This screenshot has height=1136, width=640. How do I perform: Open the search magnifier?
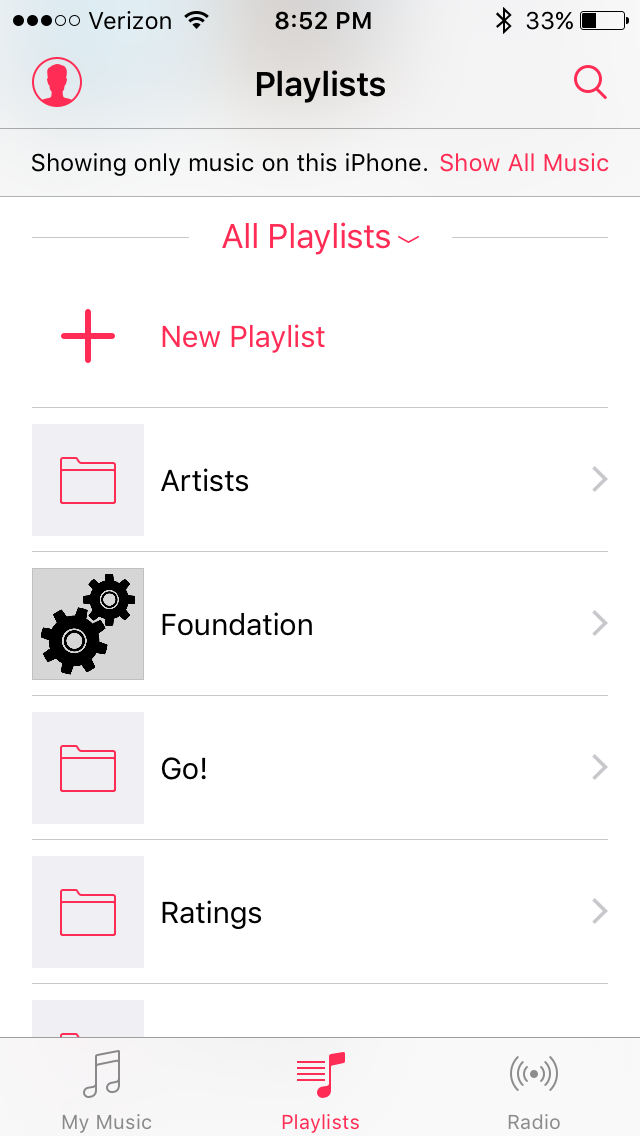[590, 83]
